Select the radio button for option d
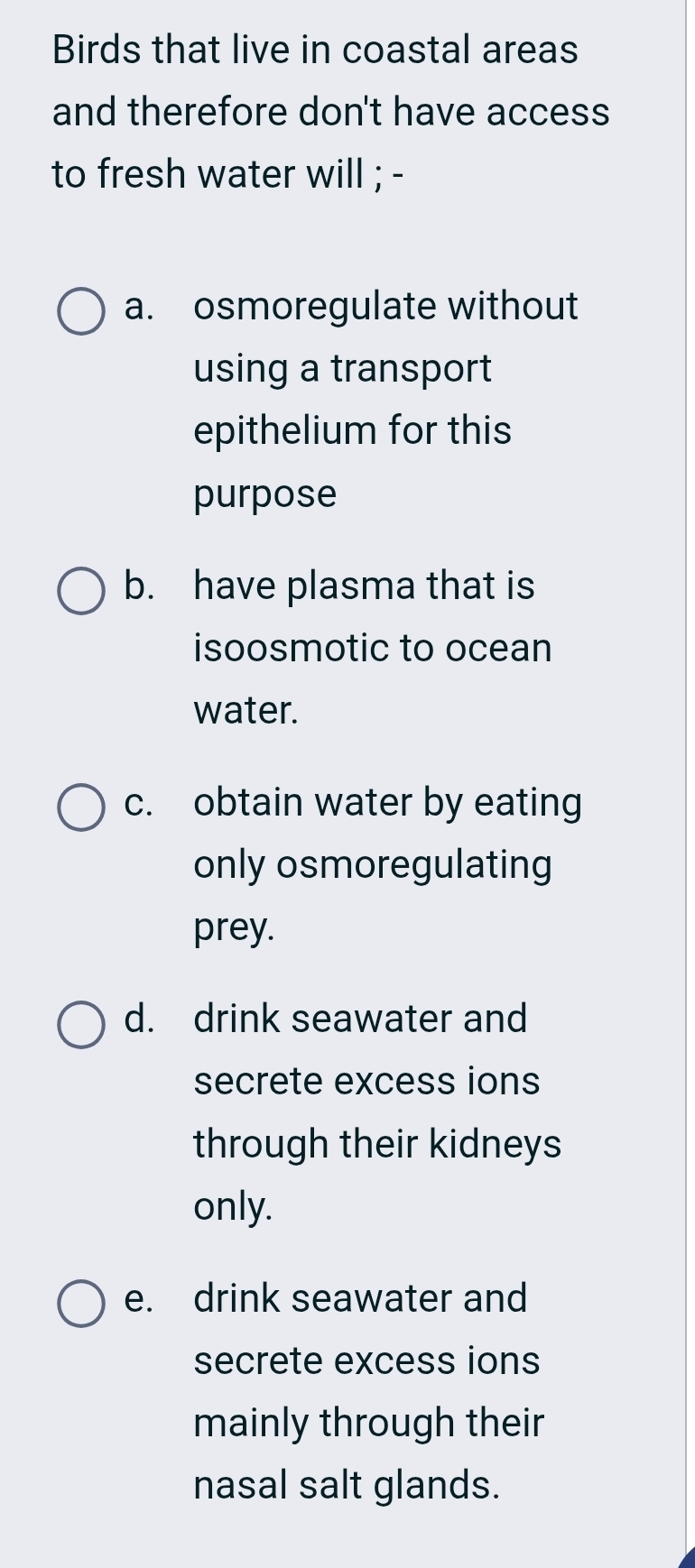 80,1024
